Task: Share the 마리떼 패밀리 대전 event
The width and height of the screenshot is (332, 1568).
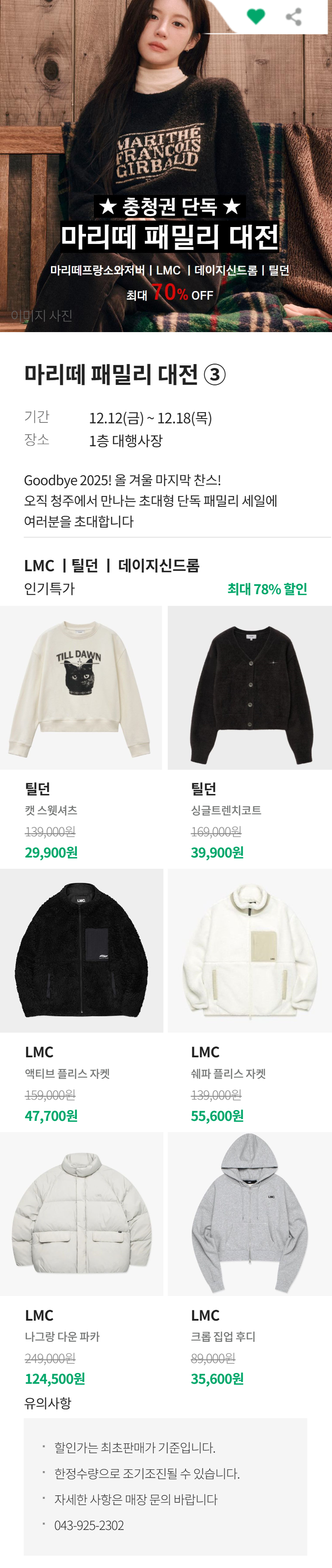Action: (x=294, y=16)
